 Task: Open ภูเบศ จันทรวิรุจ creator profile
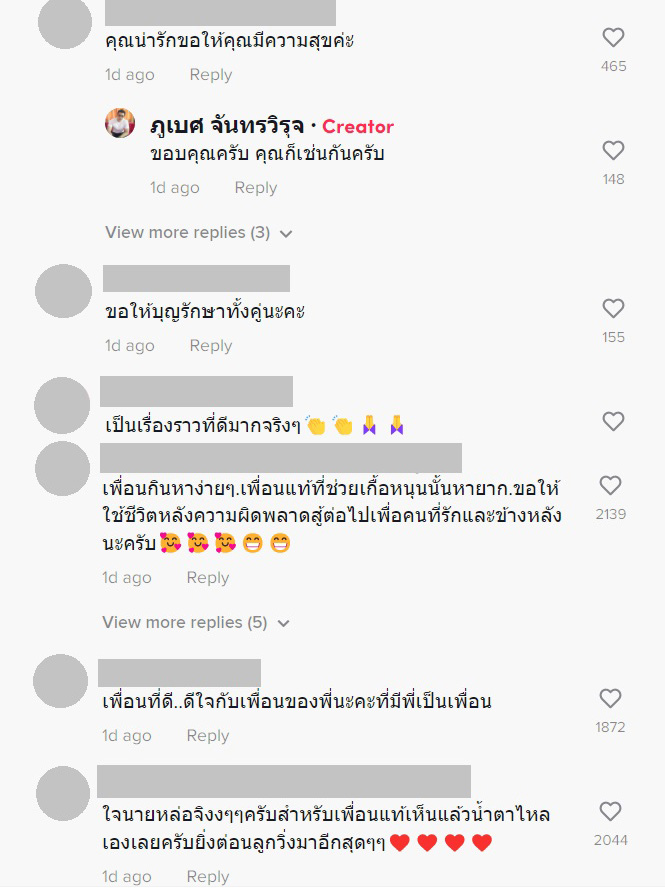tap(228, 127)
